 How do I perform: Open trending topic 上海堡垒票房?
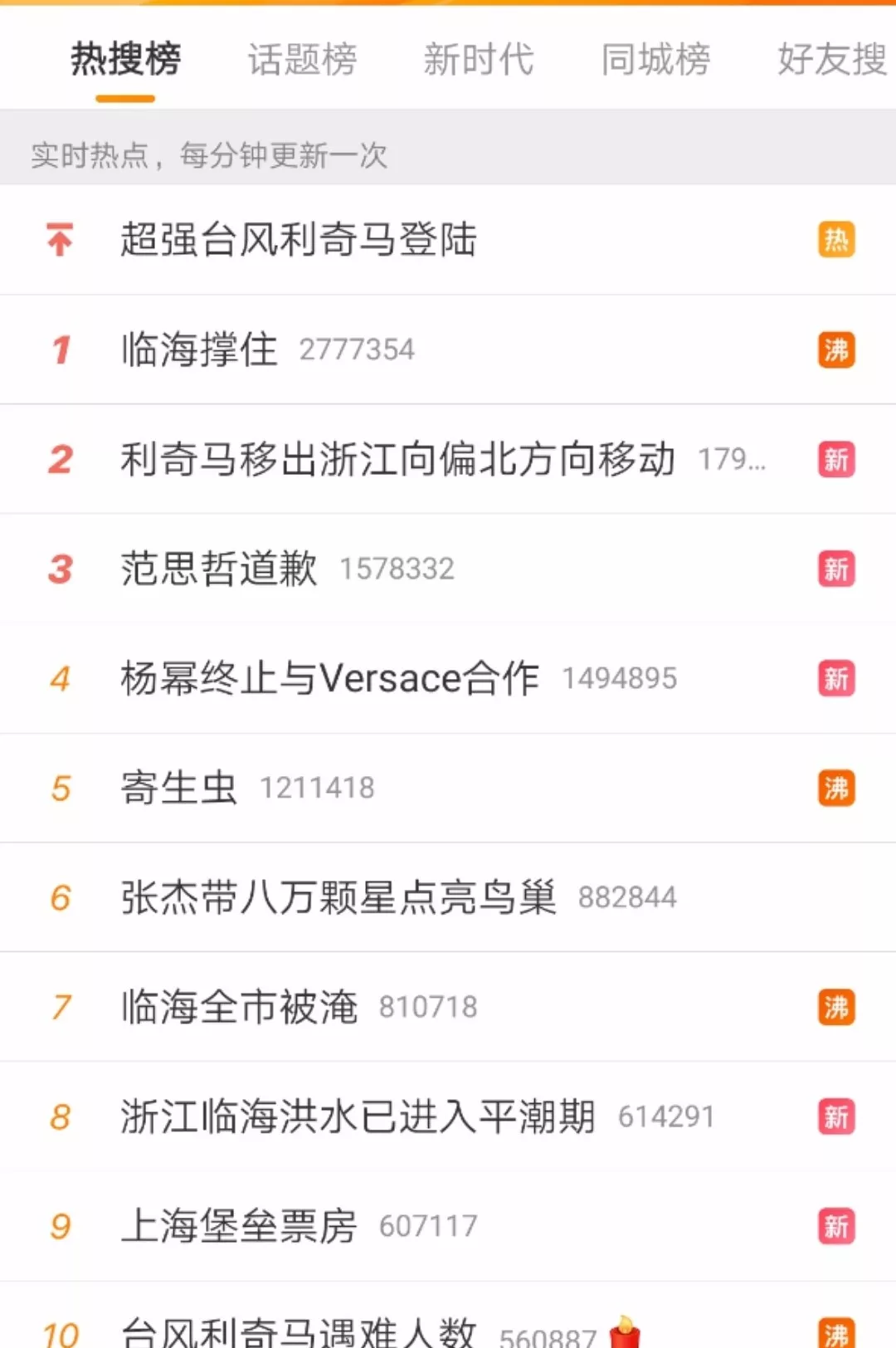[x=239, y=1227]
